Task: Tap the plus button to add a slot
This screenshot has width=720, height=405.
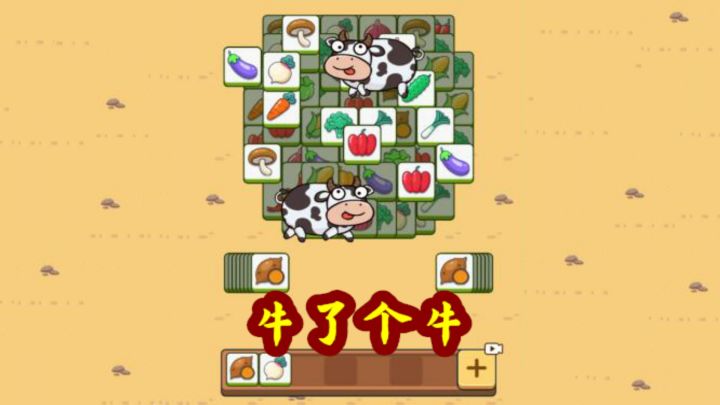Action: (x=476, y=368)
